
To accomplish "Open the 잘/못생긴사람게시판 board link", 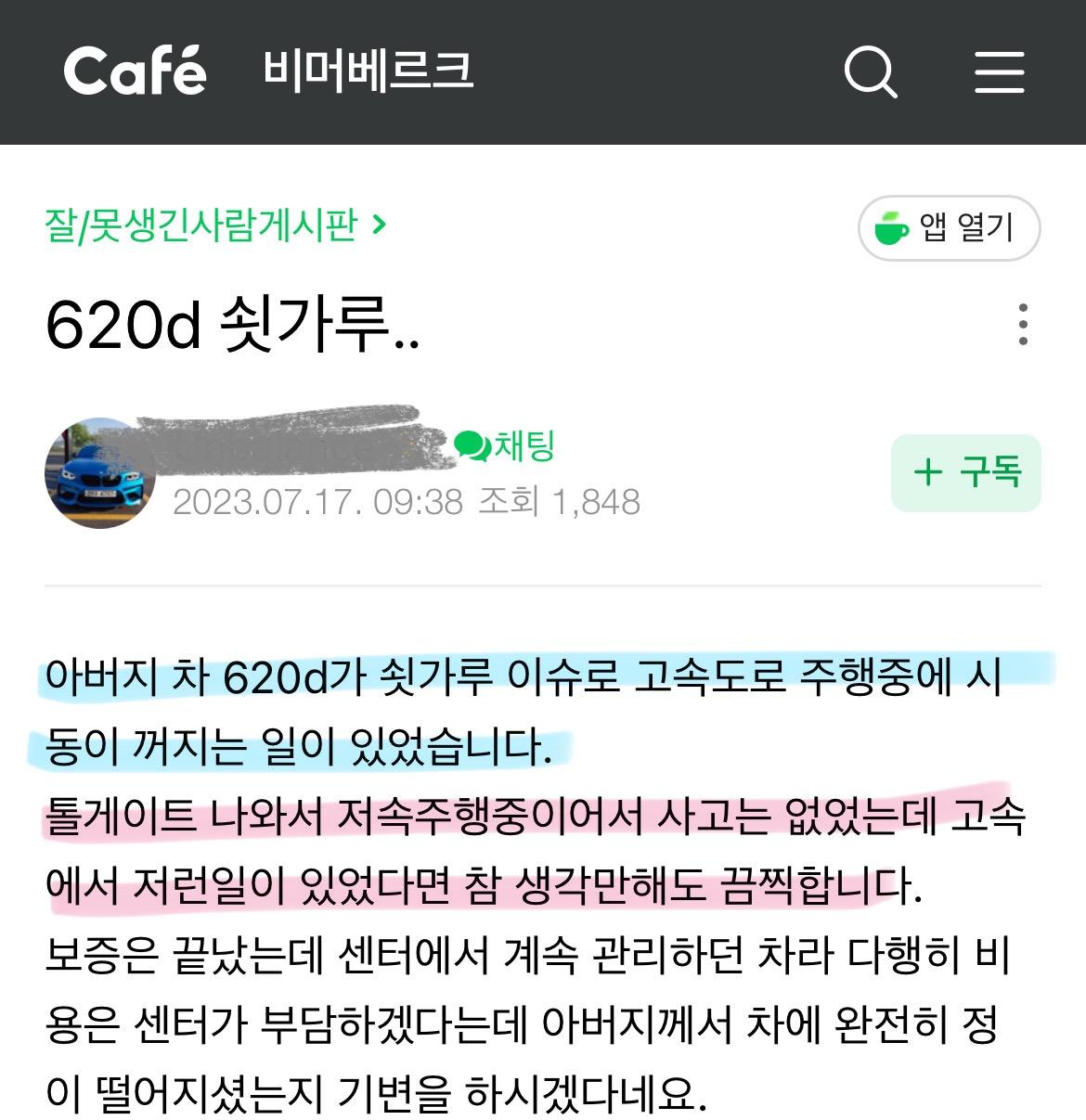I will click(x=214, y=225).
